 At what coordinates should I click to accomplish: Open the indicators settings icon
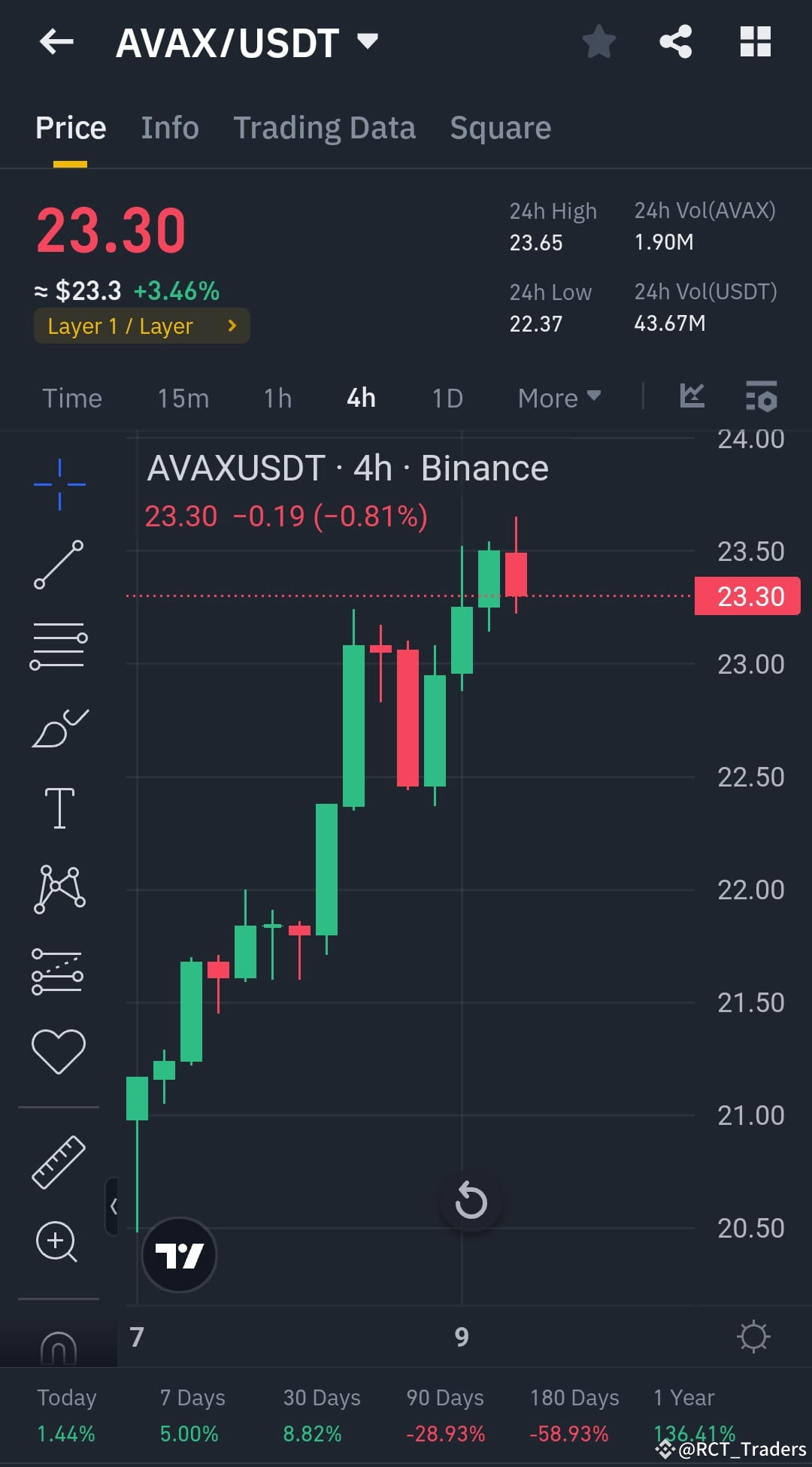point(762,397)
